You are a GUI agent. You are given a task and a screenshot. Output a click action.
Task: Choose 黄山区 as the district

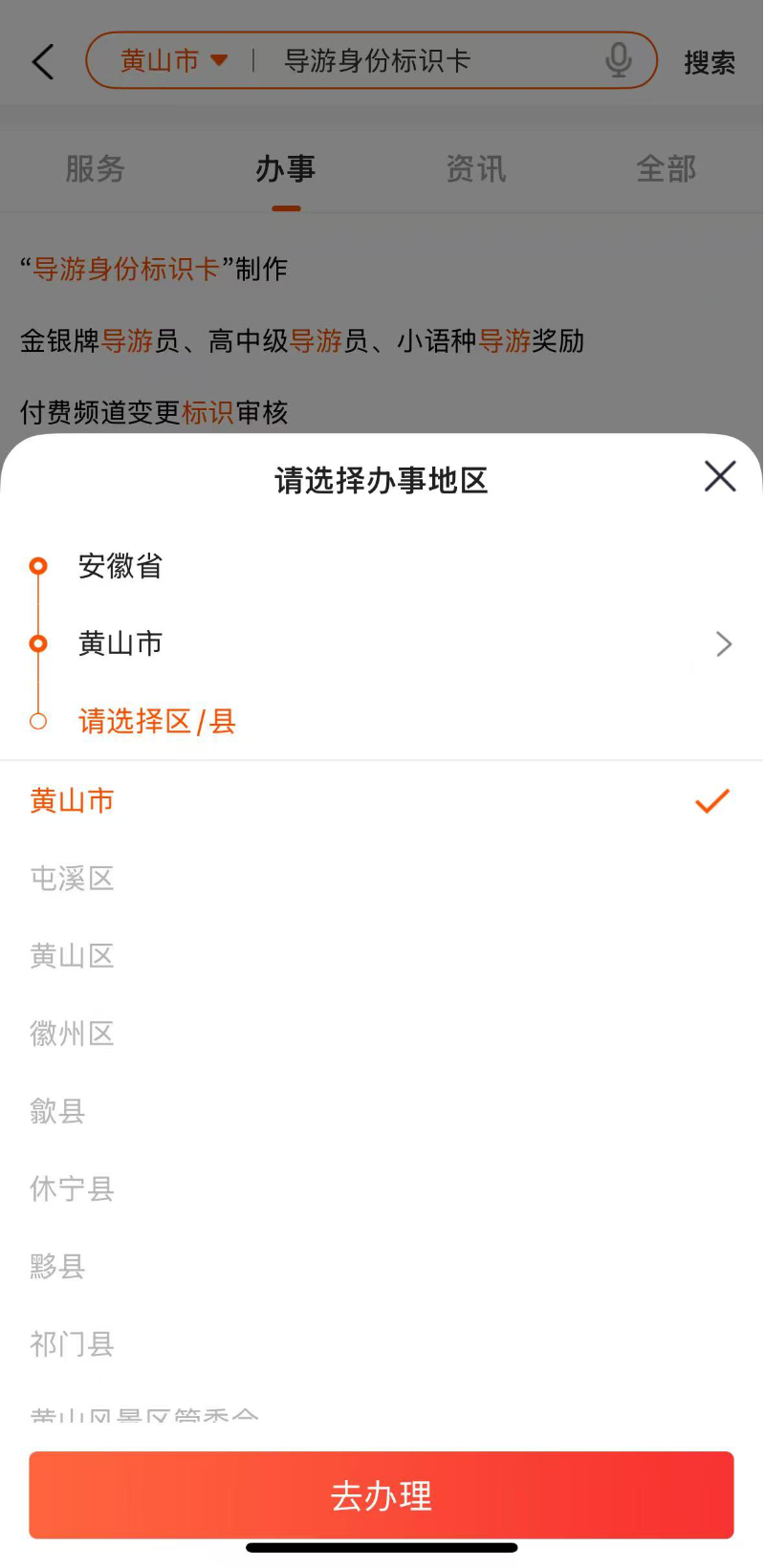(73, 956)
